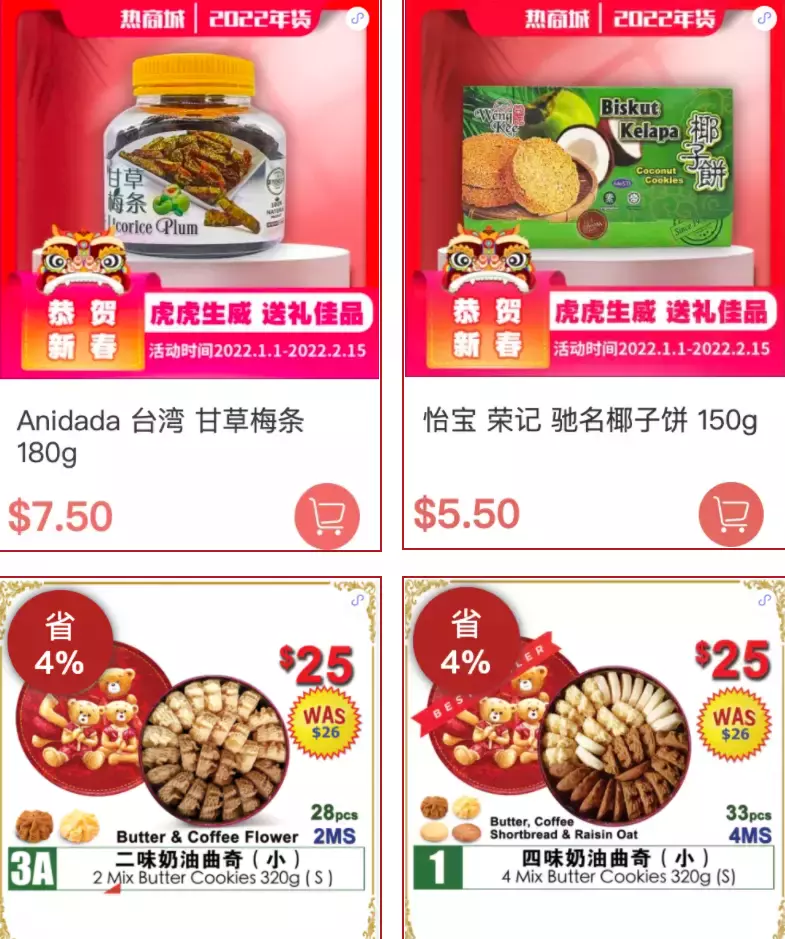This screenshot has width=785, height=939.
Task: Share the Anidada licorice plum product
Action: 358,19
